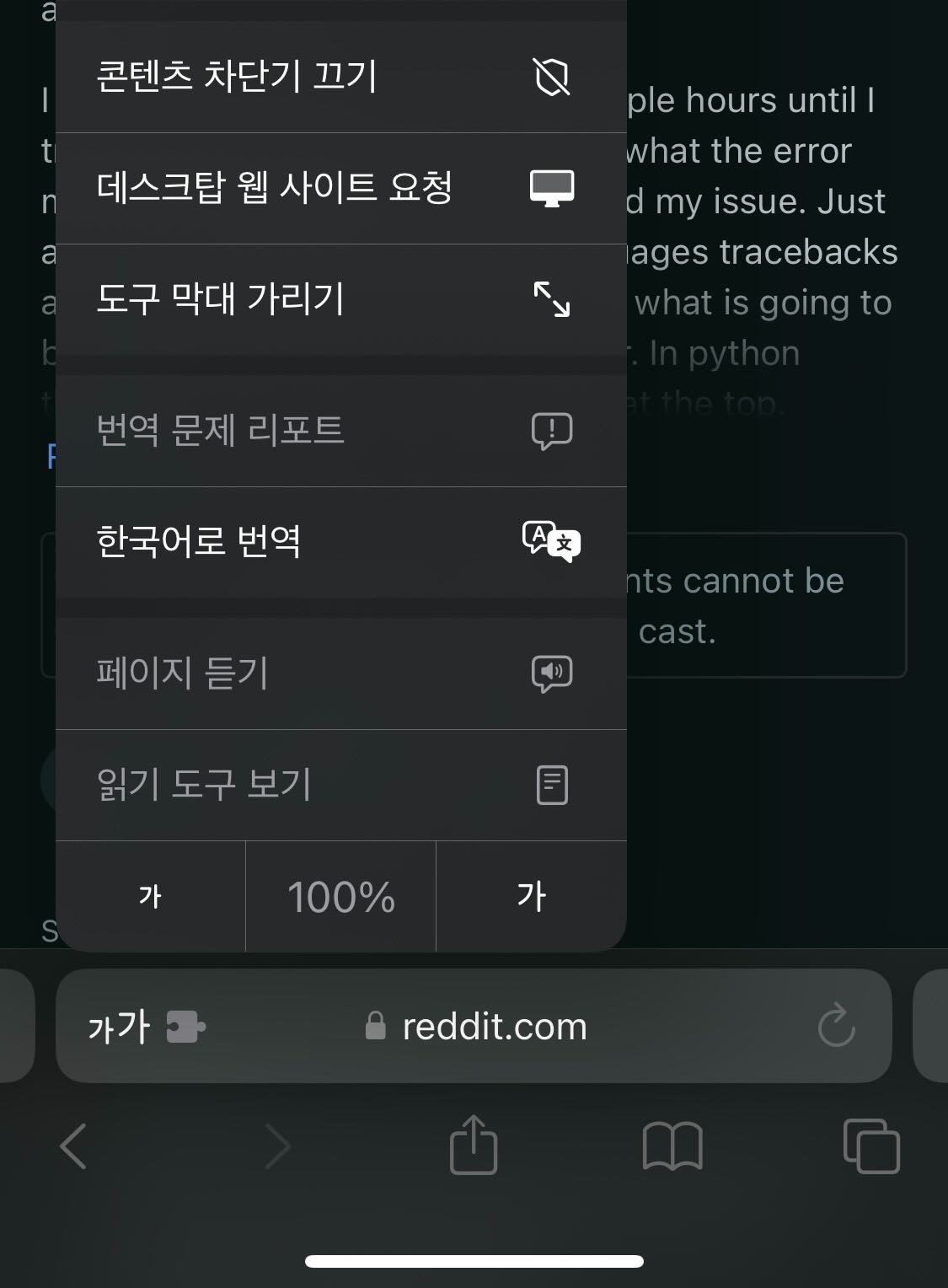This screenshot has height=1288, width=948.
Task: Open the share sheet icon
Action: [474, 1145]
